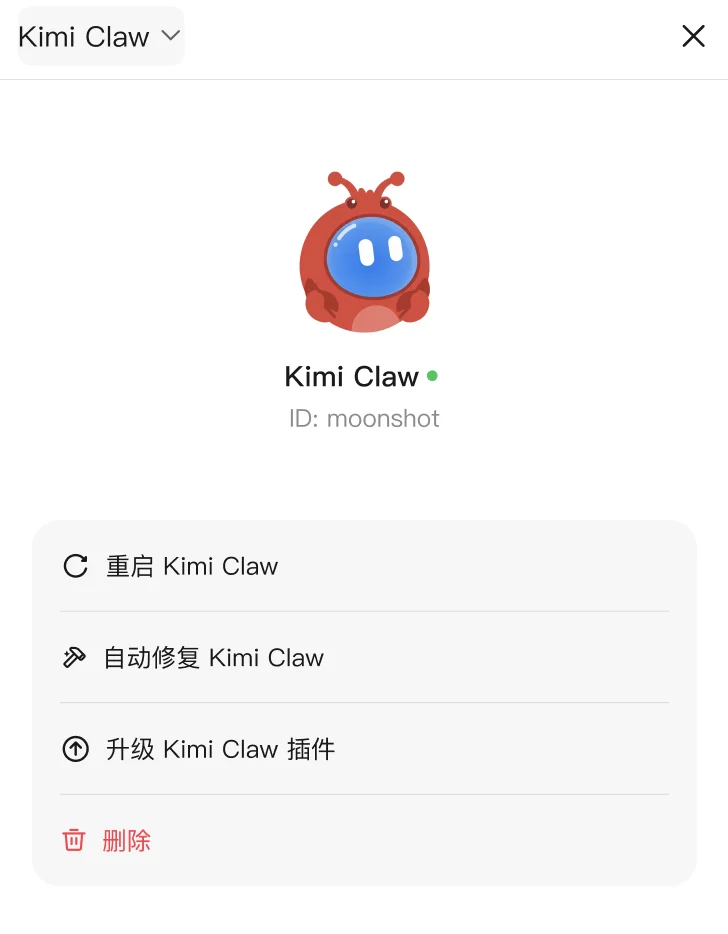Close the panel with the X
The image size is (728, 934).
(x=693, y=36)
